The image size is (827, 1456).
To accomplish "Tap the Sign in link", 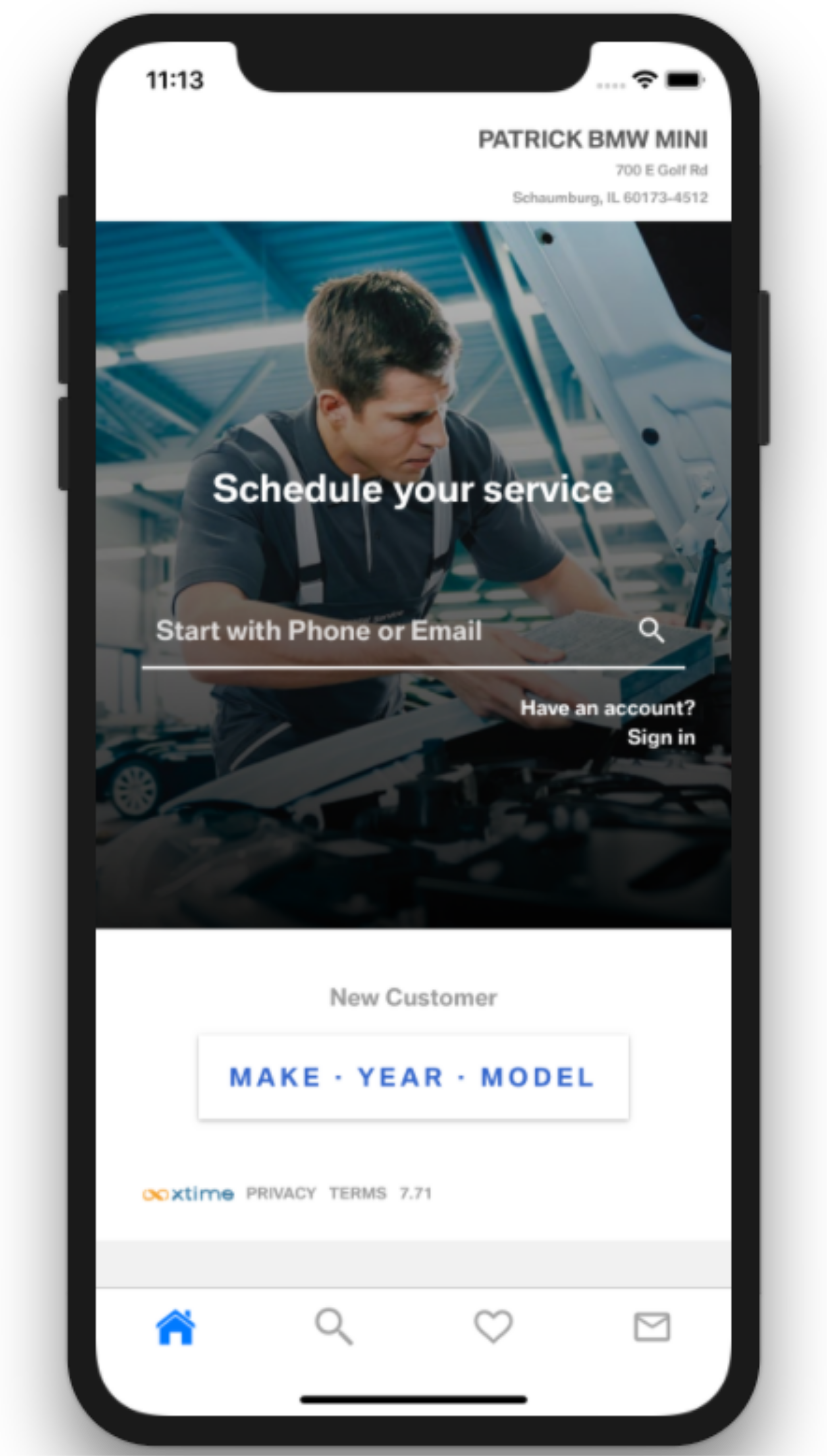I will [x=661, y=737].
